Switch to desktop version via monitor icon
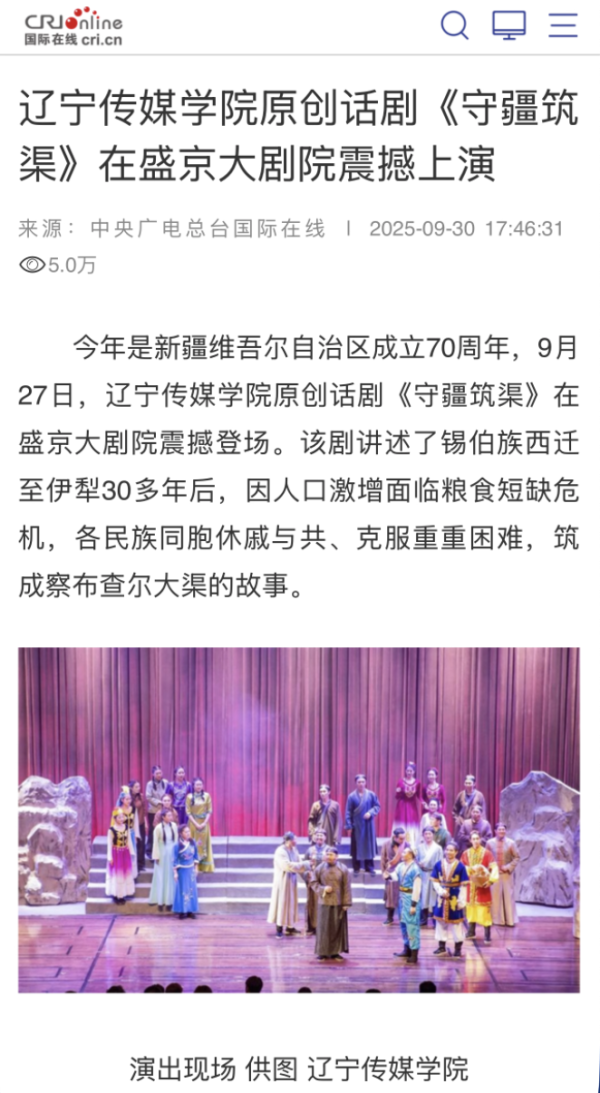 click(x=509, y=25)
